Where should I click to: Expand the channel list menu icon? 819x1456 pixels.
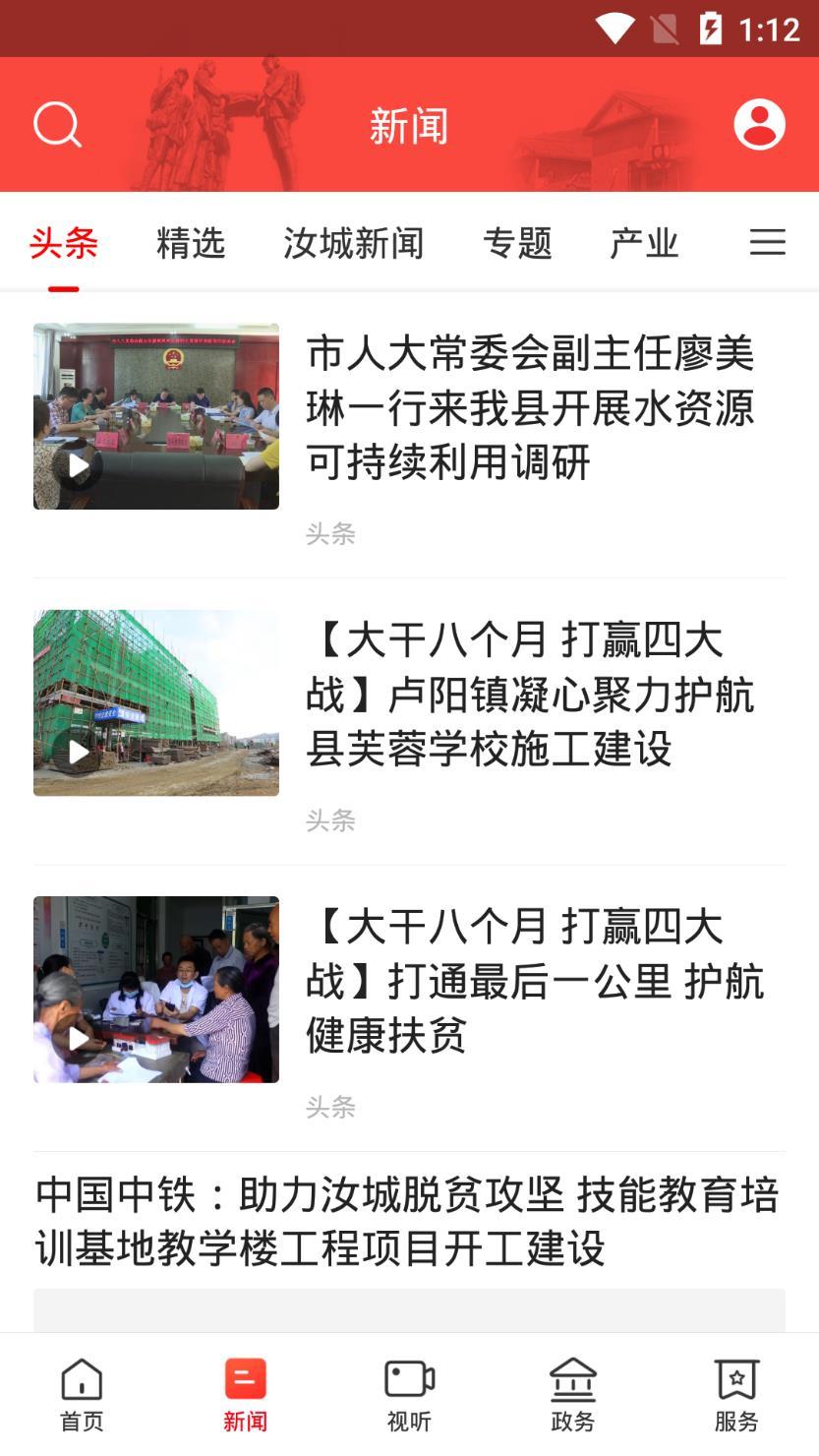(x=767, y=242)
